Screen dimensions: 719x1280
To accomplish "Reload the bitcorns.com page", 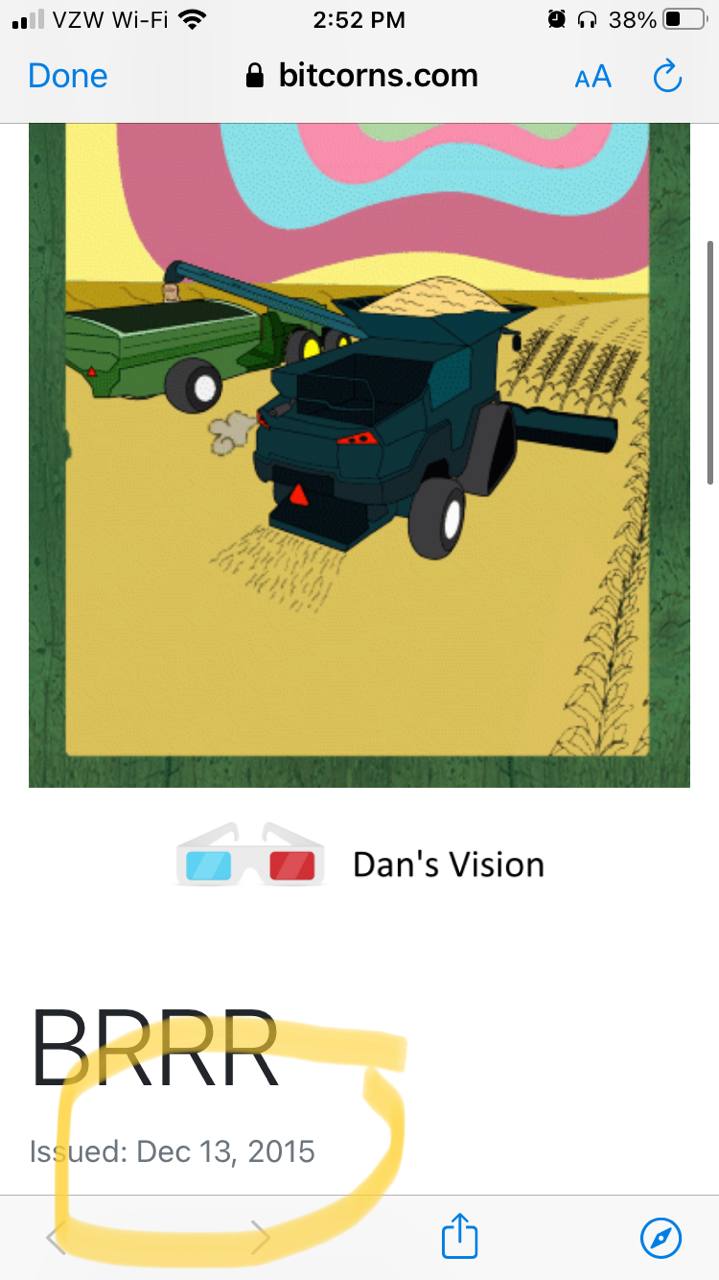I will coord(667,76).
